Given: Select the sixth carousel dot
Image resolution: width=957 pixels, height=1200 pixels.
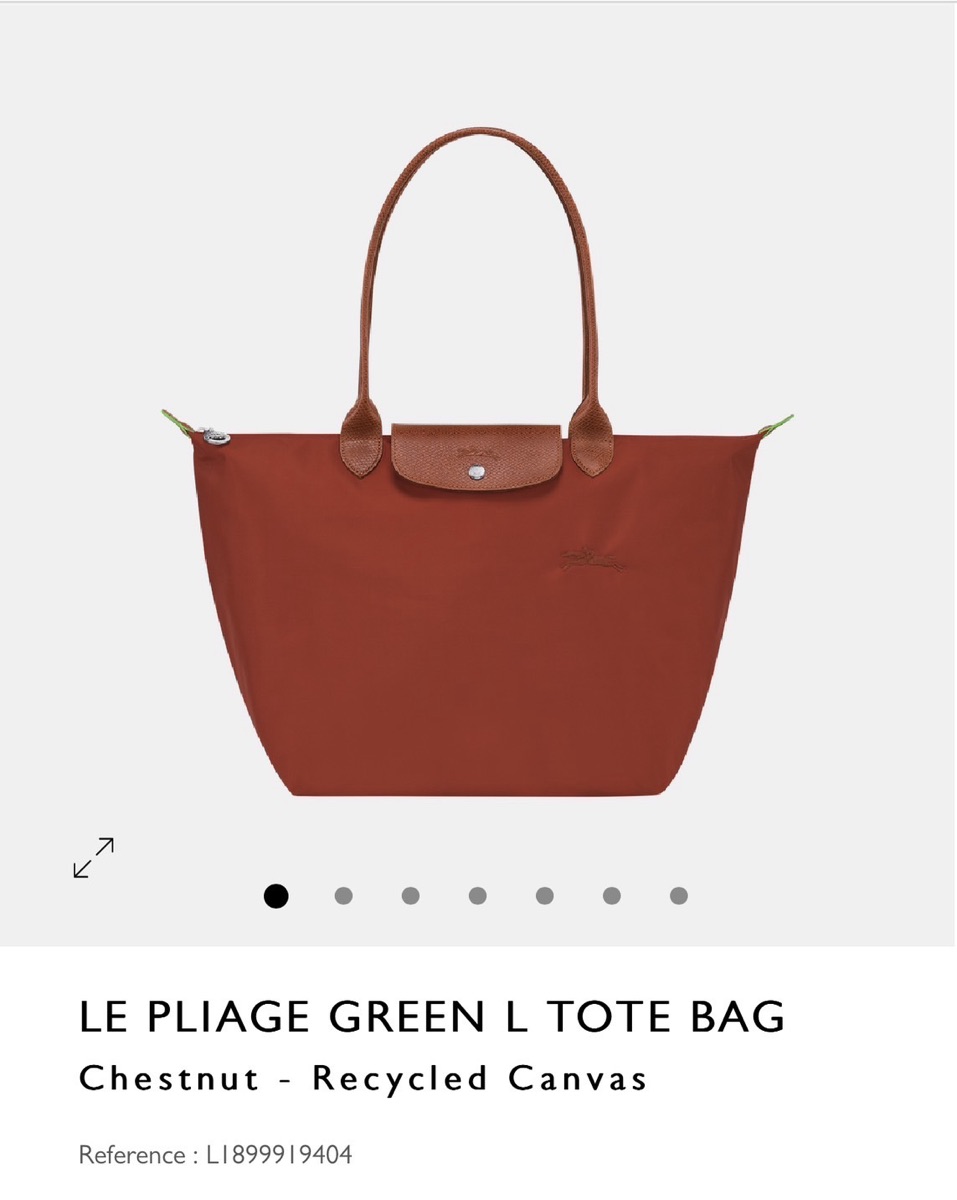Looking at the screenshot, I should click(611, 895).
